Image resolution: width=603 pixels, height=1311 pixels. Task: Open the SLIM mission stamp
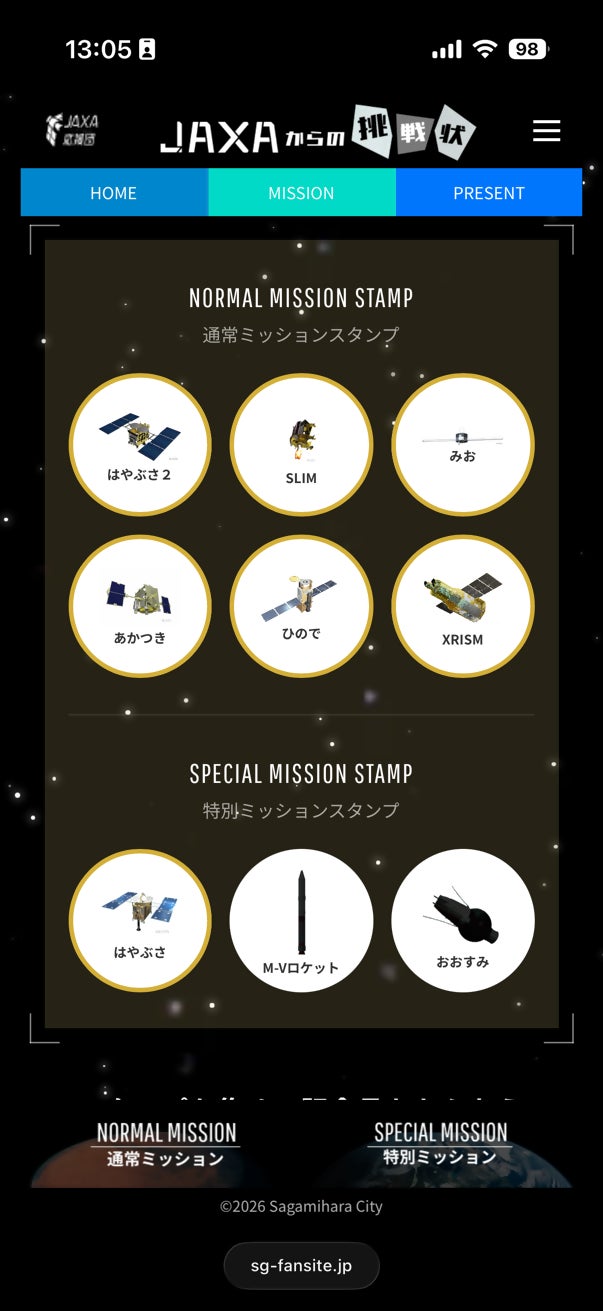tap(301, 445)
